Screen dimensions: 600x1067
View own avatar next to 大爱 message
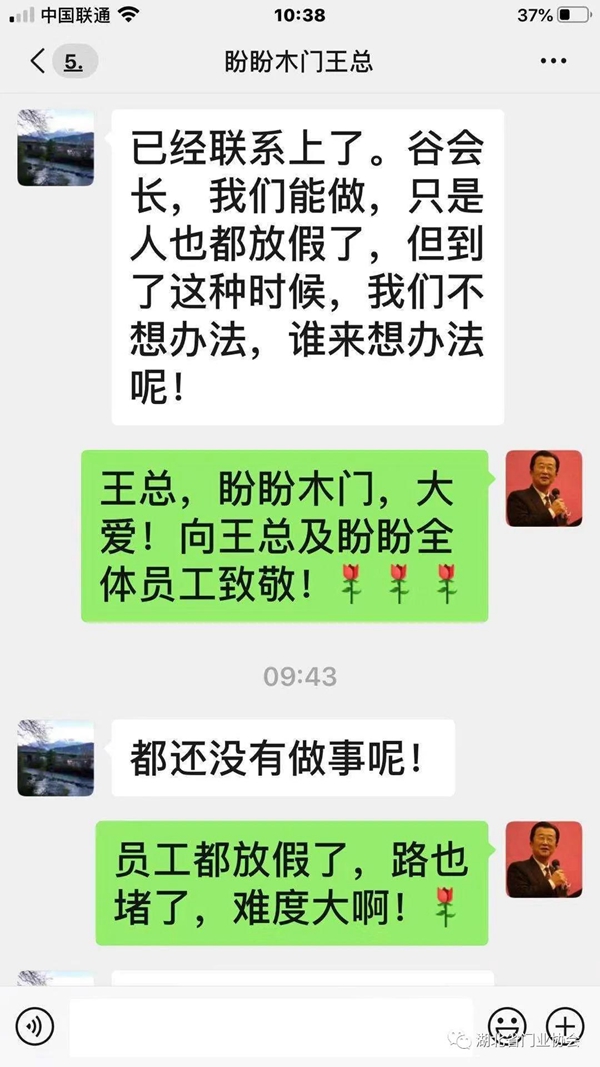544,488
